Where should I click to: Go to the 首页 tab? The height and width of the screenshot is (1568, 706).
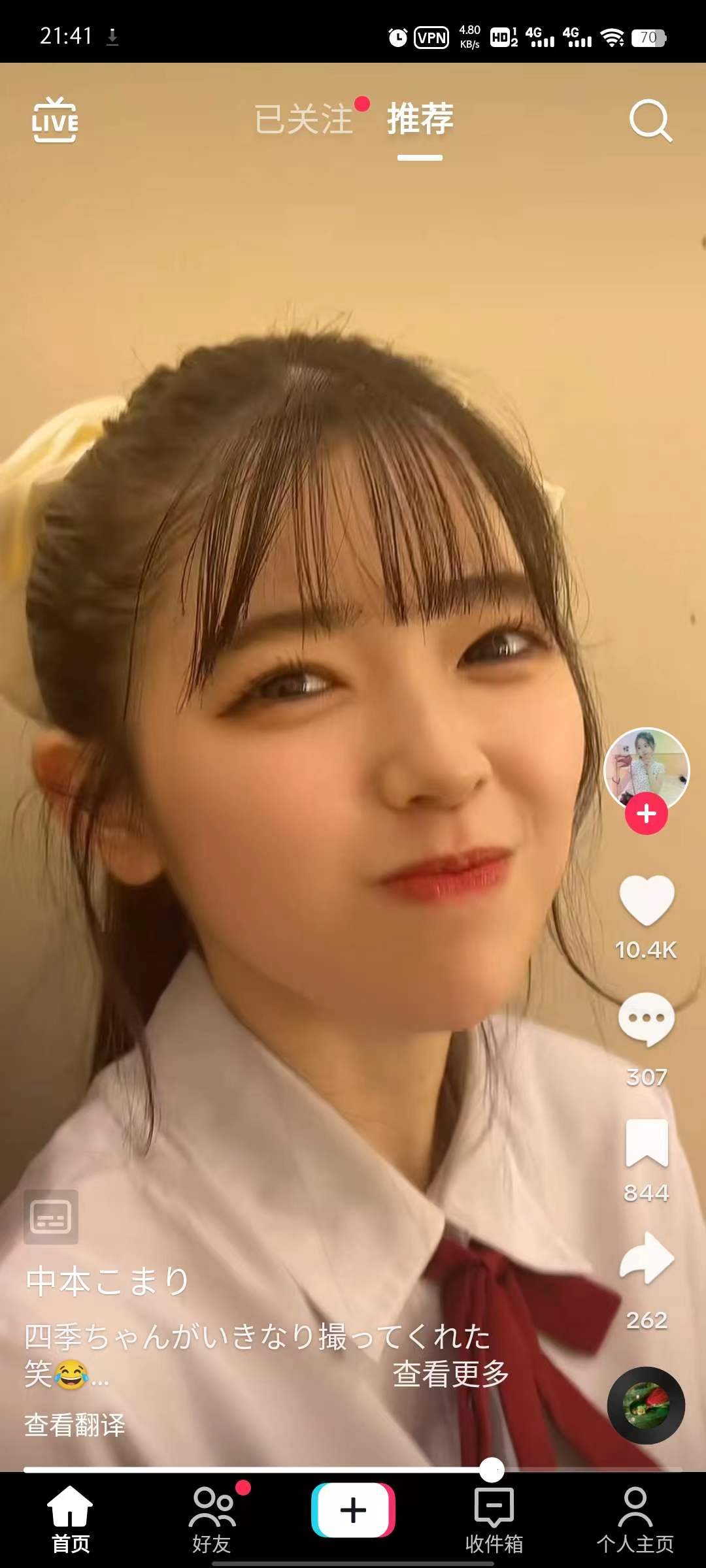[x=71, y=1520]
